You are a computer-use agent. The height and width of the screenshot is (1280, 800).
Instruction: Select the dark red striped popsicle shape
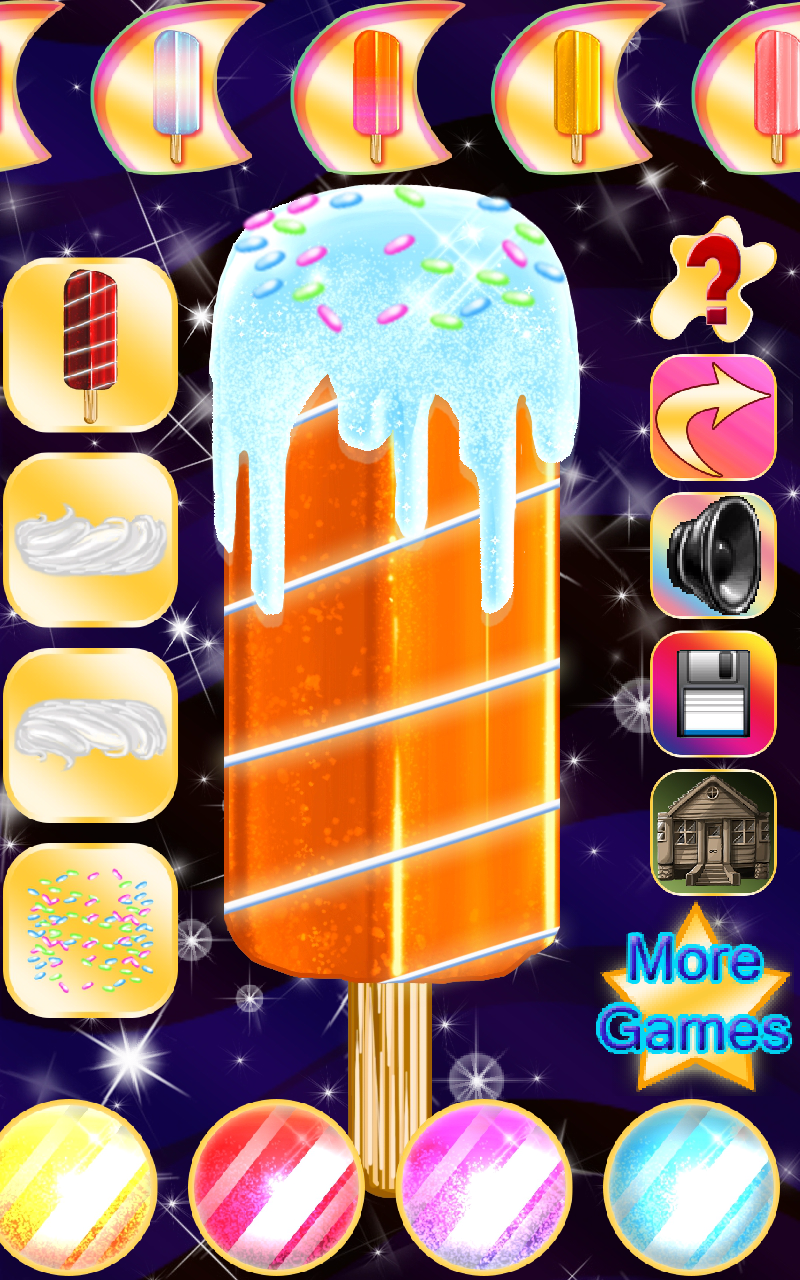pyautogui.click(x=90, y=345)
